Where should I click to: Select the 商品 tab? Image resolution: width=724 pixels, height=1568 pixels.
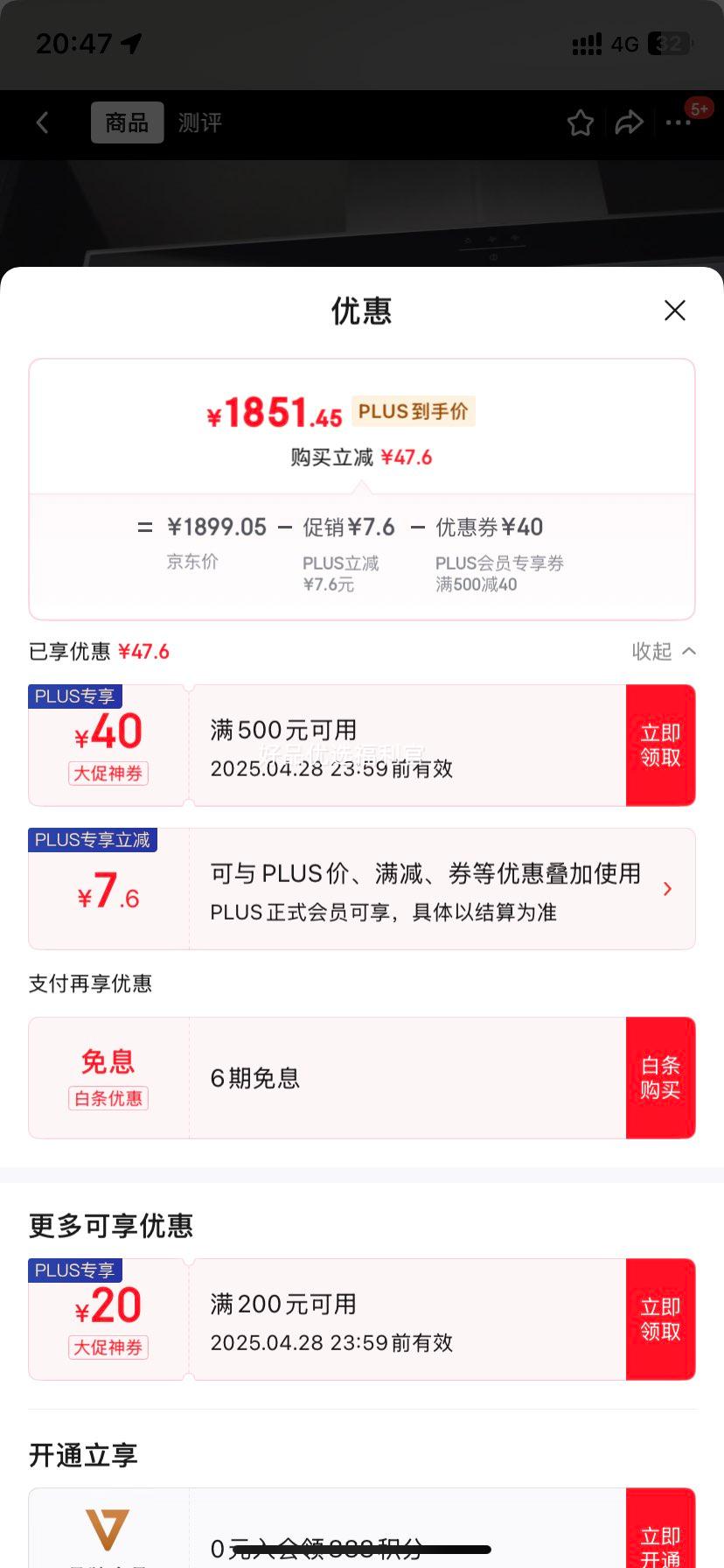(x=127, y=124)
